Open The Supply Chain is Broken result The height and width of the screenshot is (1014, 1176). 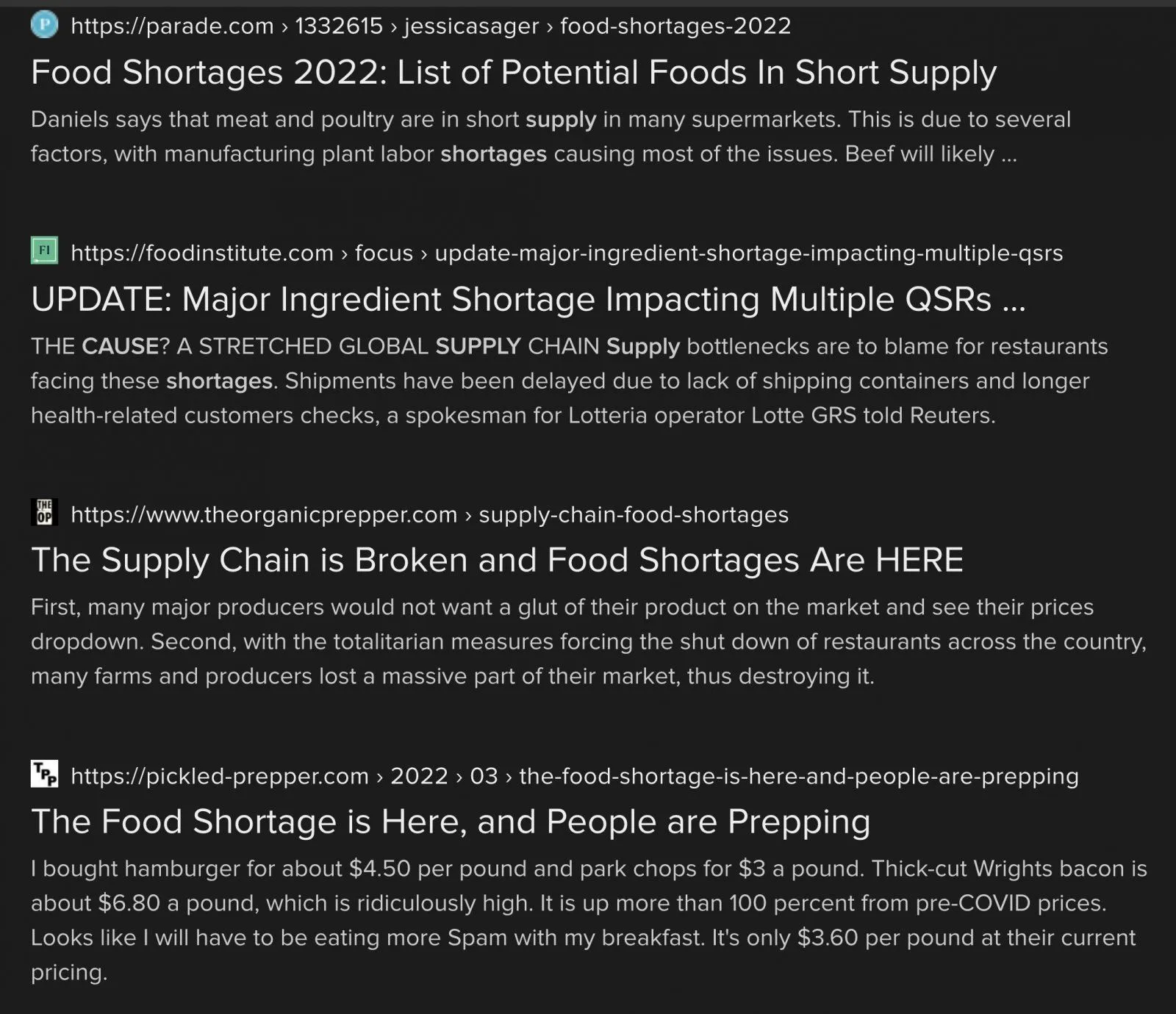point(497,560)
